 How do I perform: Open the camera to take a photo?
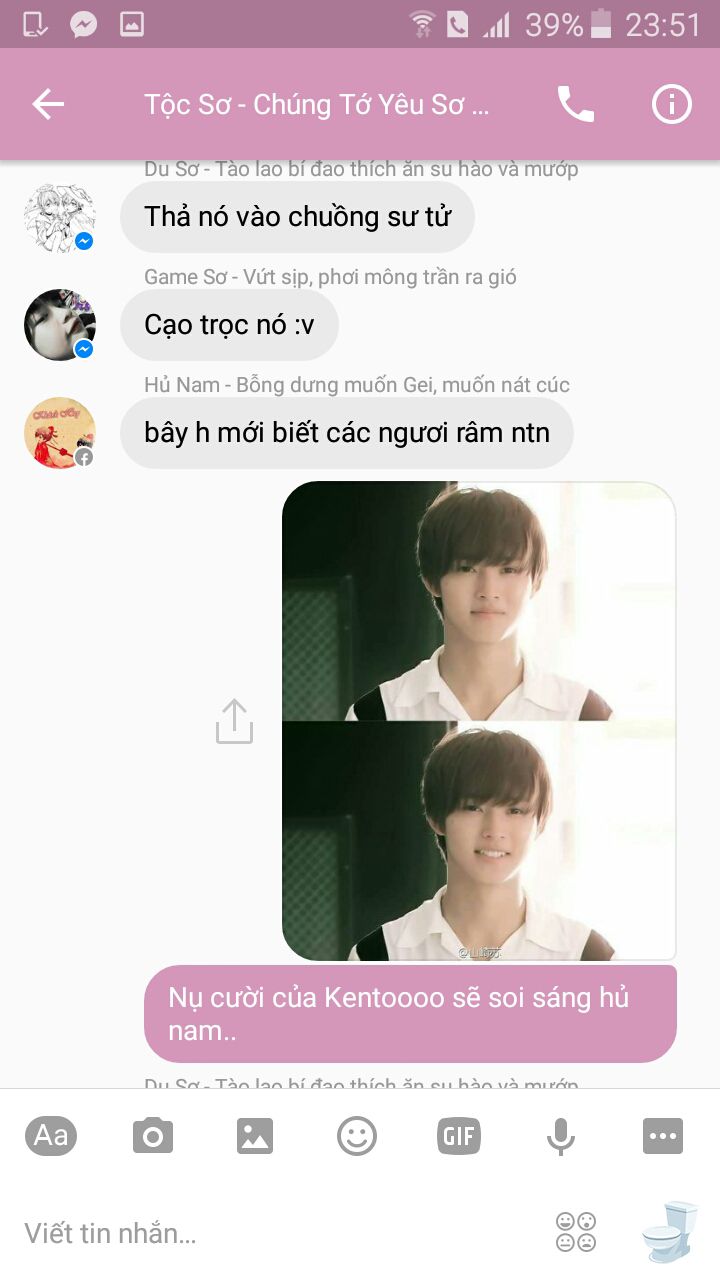(x=153, y=1136)
